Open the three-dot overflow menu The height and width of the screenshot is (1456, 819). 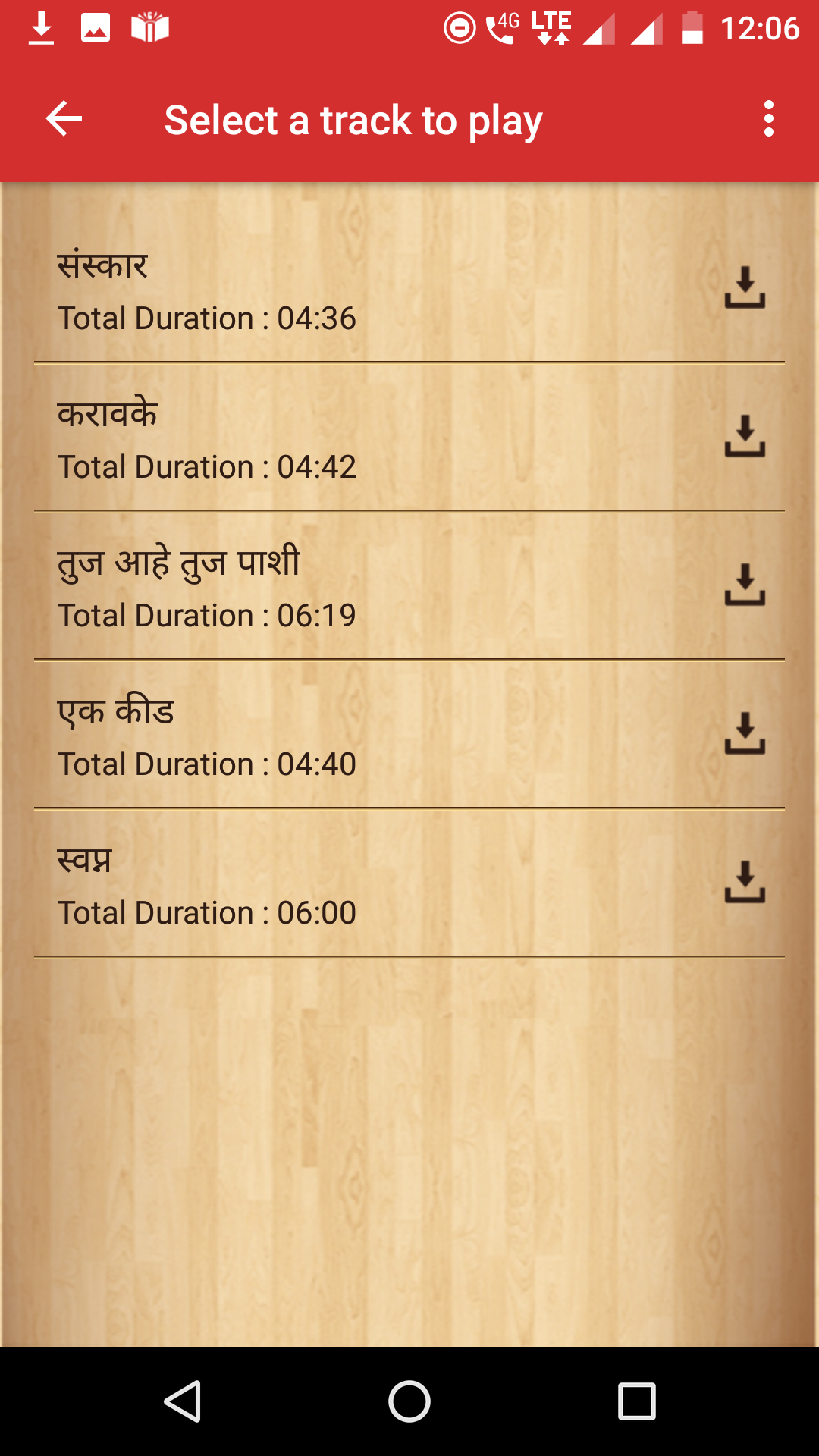(769, 119)
